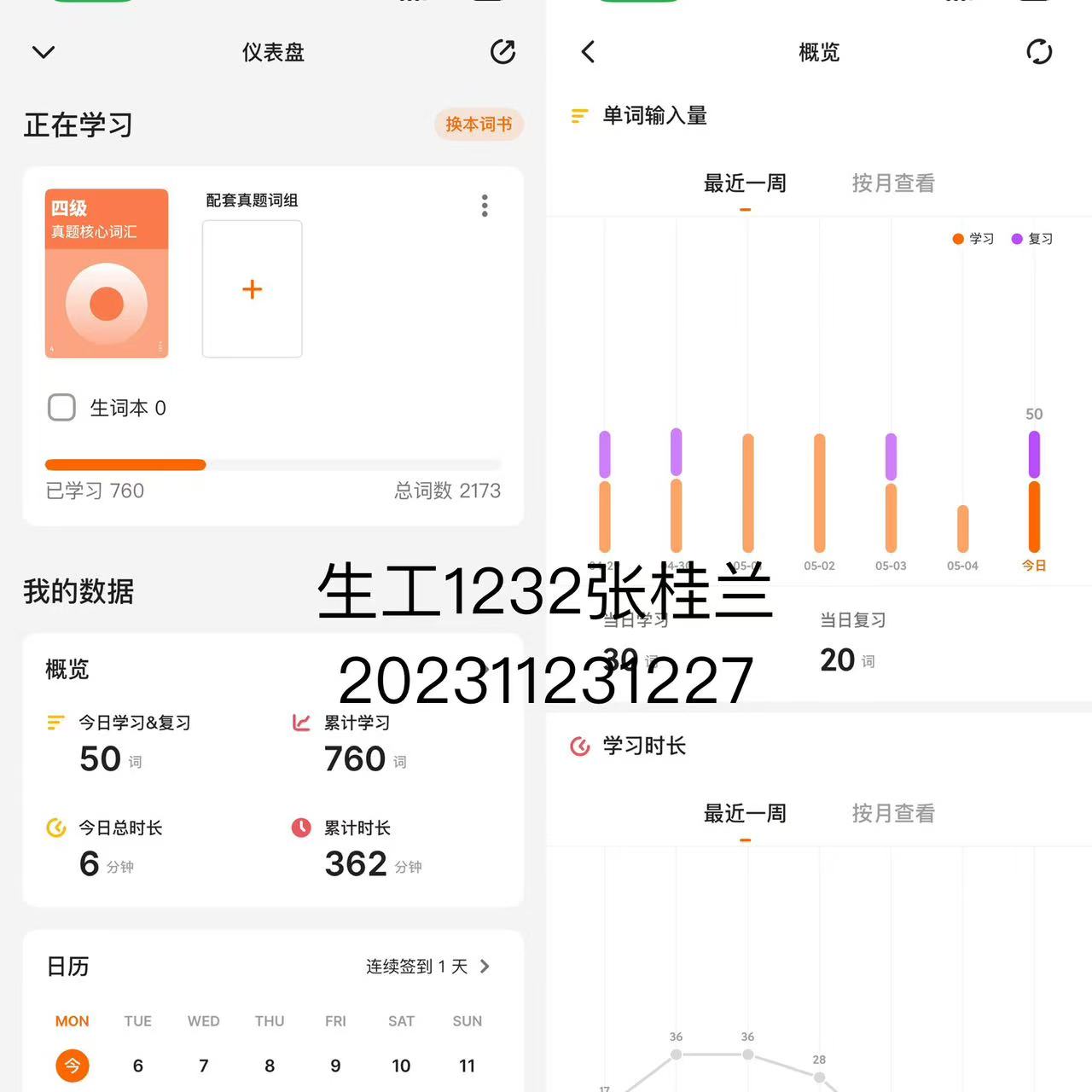Refresh the 概览 statistics
1092x1092 pixels.
pos(1039,52)
